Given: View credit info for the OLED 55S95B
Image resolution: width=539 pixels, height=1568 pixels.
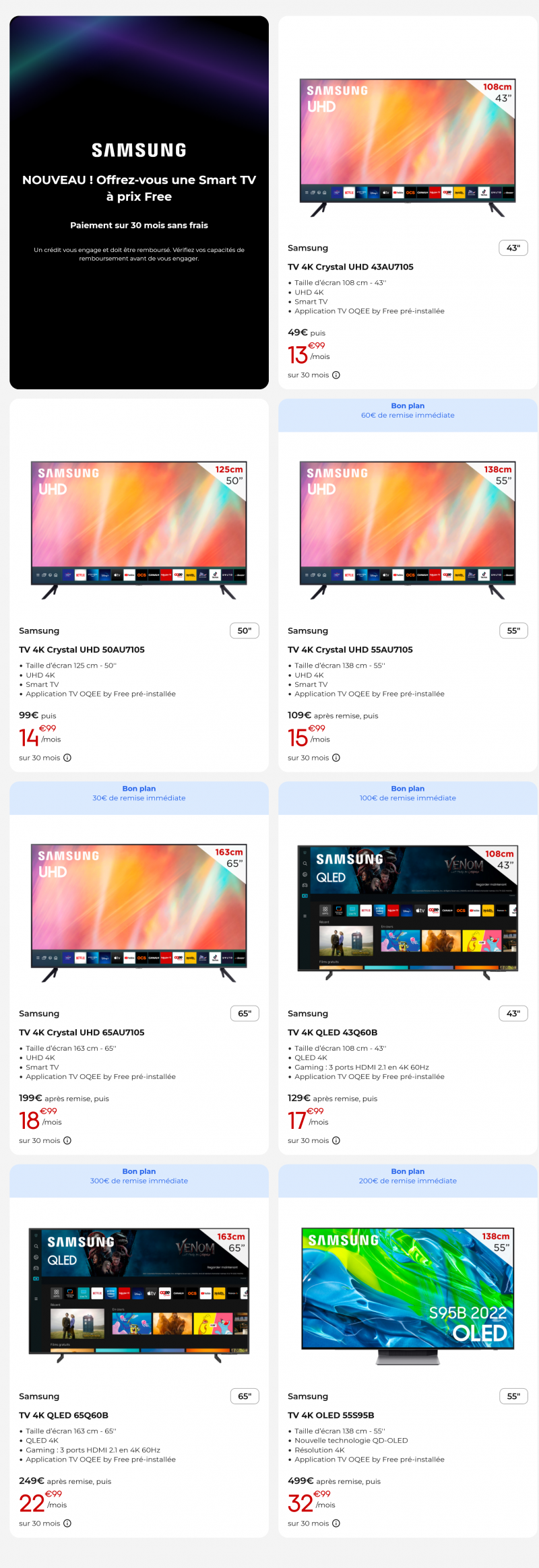Looking at the screenshot, I should tap(336, 1523).
